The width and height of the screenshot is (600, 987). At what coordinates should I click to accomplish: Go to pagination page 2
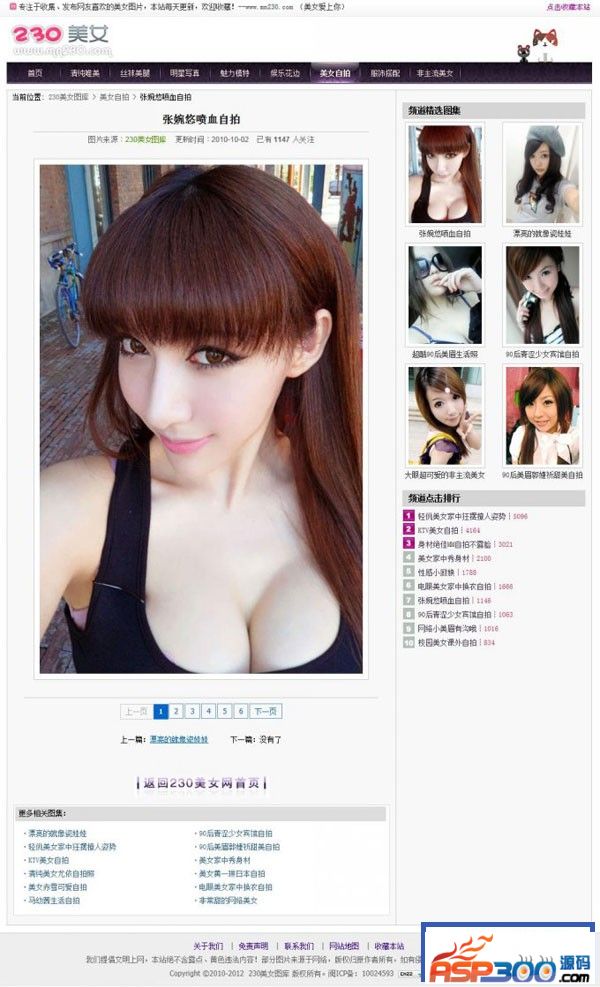pyautogui.click(x=177, y=711)
